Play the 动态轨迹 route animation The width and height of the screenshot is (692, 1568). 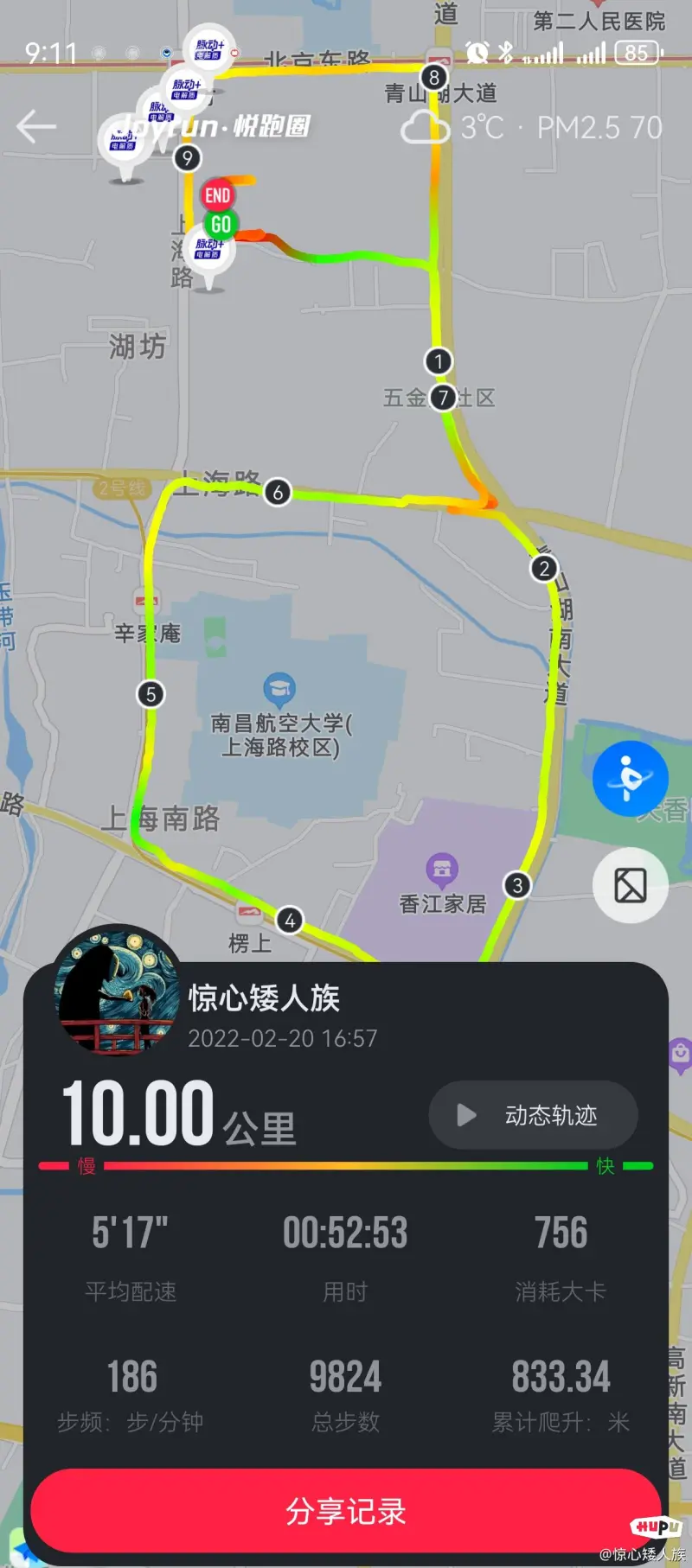point(533,1115)
